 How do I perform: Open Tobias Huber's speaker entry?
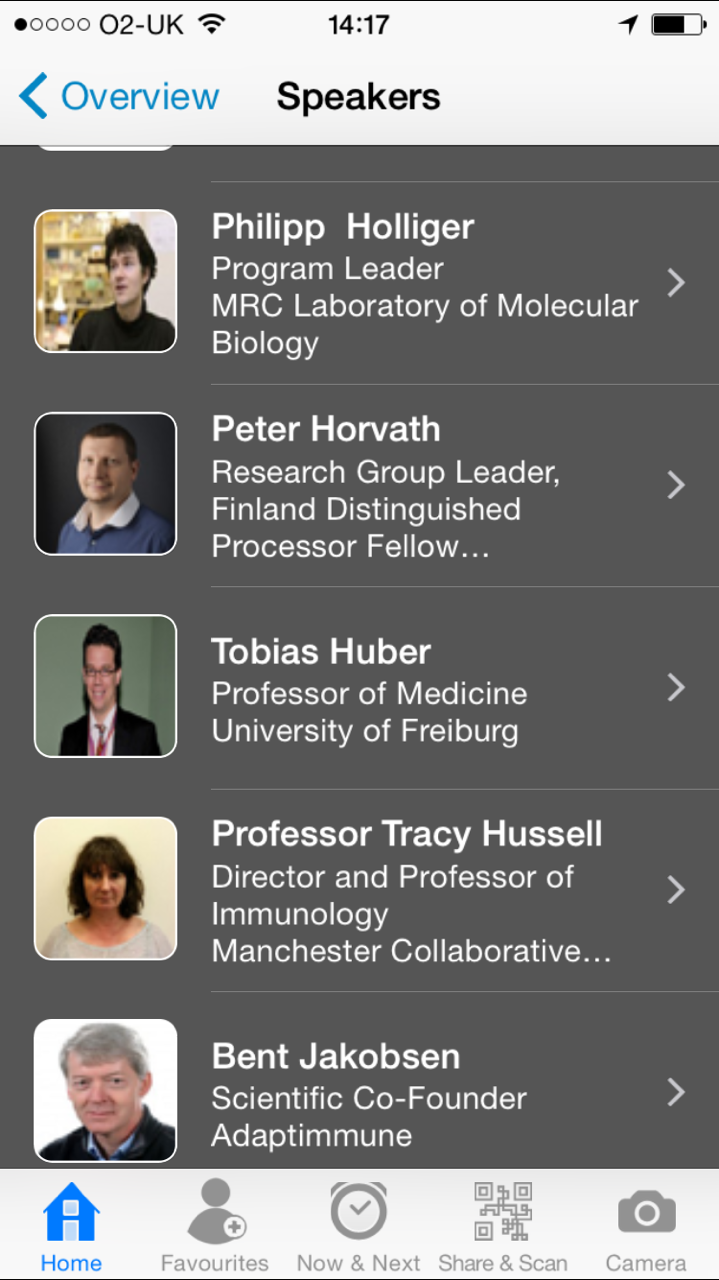(x=360, y=688)
